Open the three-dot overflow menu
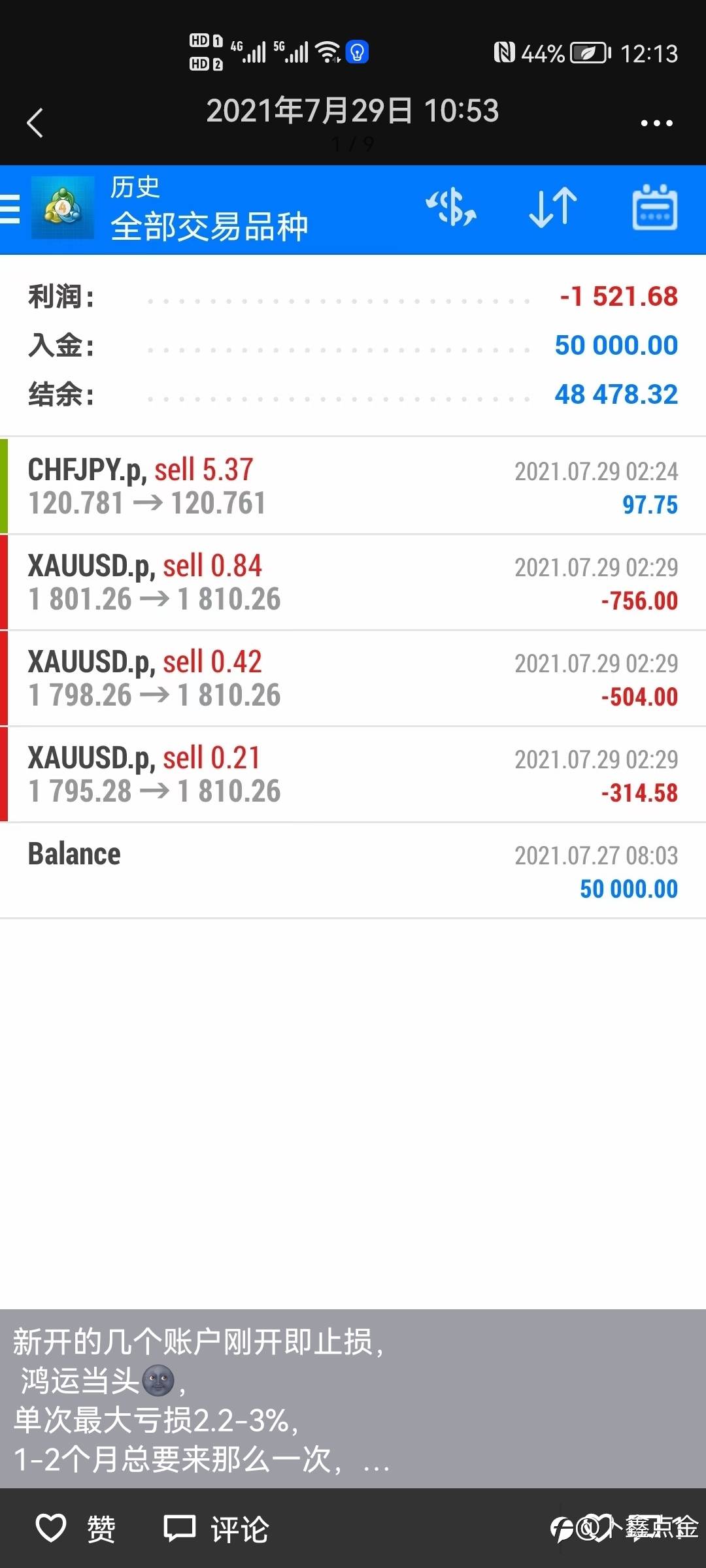This screenshot has height=1568, width=706. click(656, 123)
